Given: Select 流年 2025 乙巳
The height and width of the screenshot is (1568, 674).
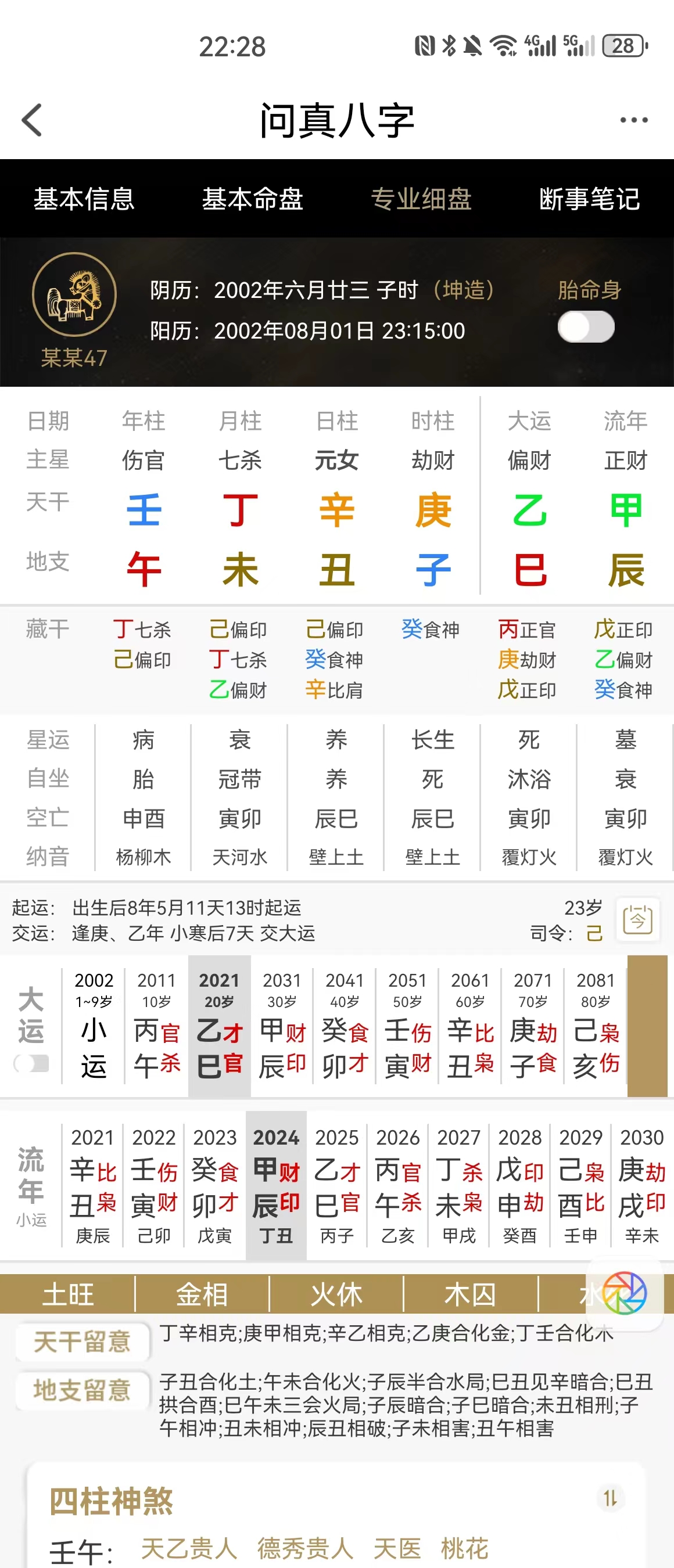Looking at the screenshot, I should click(336, 1184).
